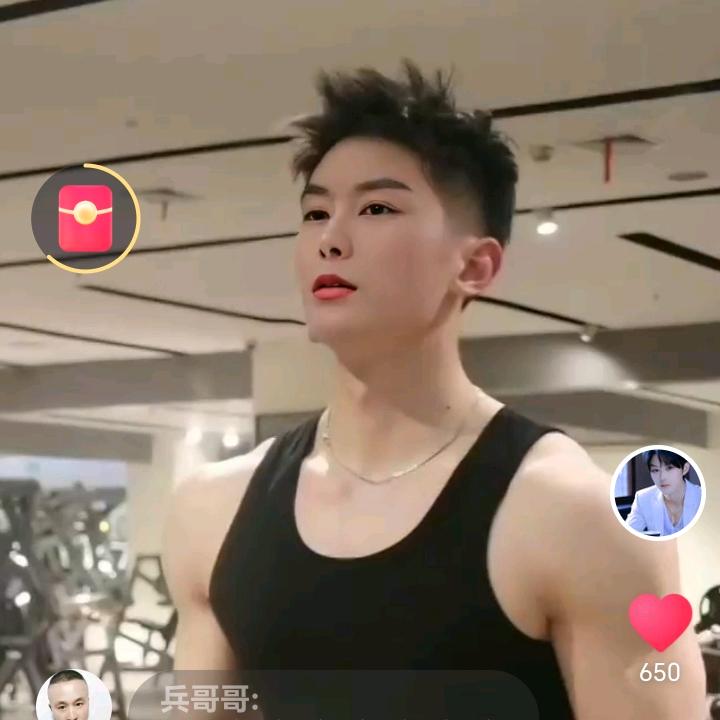
Task: Open the creator's round profile avatar
Action: 658,493
